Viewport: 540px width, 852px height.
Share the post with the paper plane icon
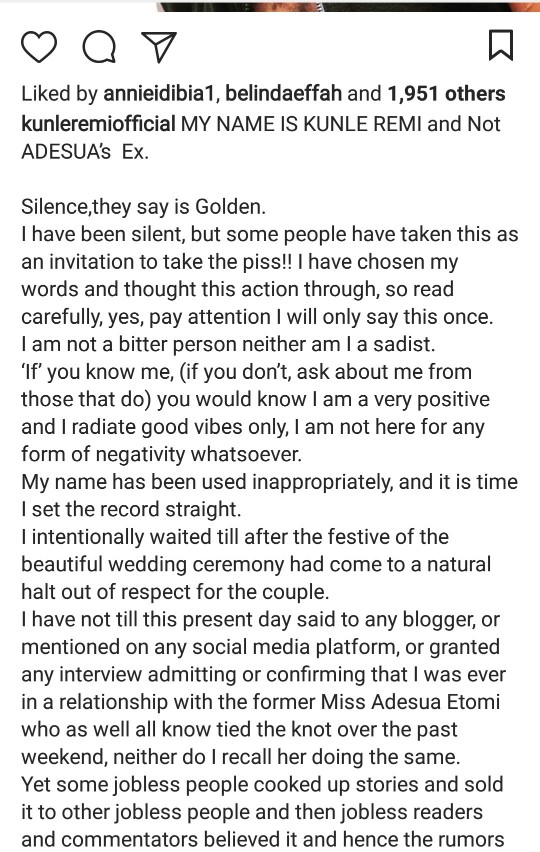(x=159, y=47)
